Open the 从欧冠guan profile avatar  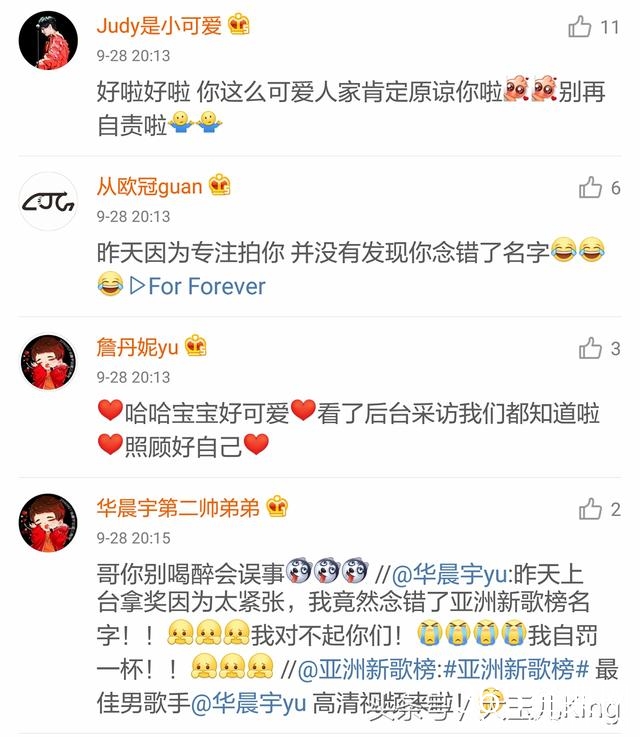(49, 201)
